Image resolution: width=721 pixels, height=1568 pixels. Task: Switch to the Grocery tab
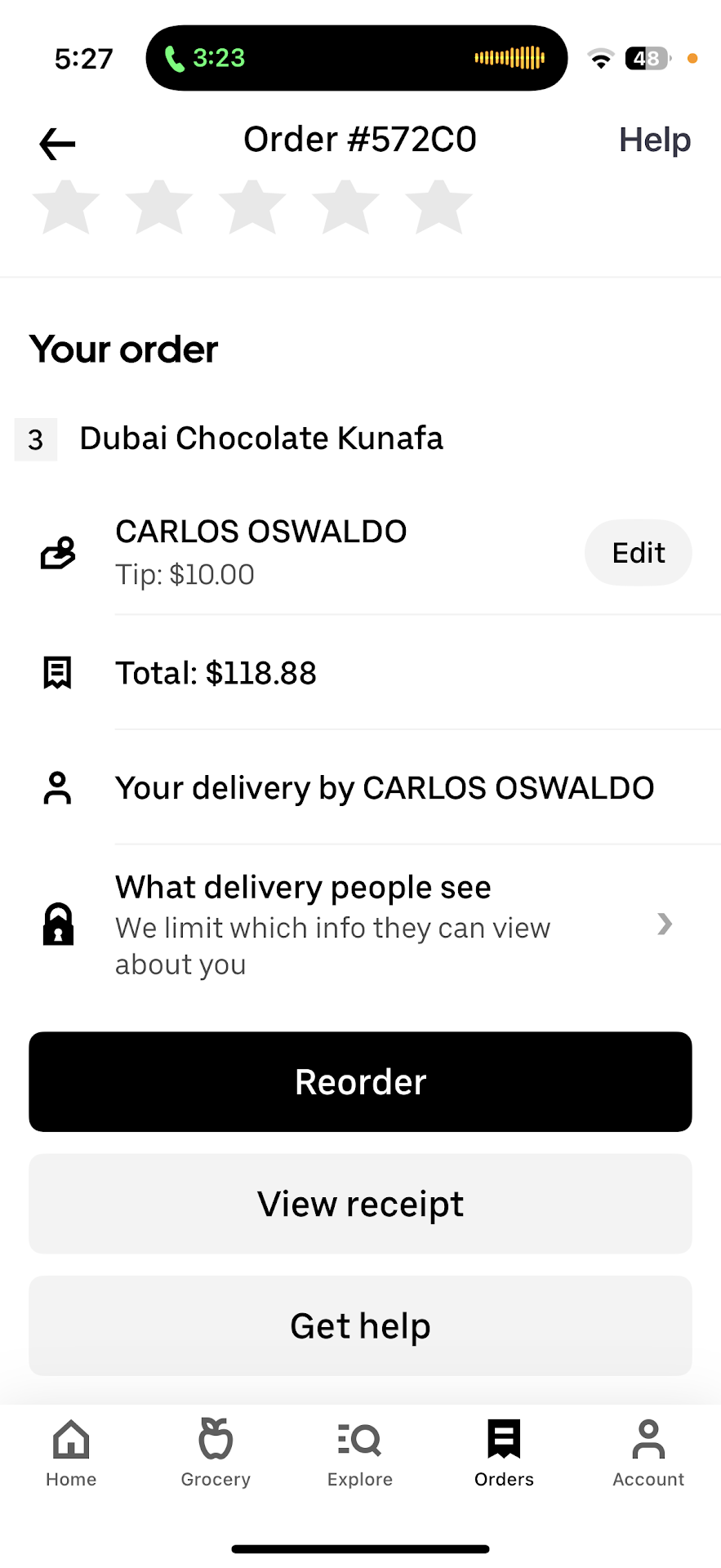pyautogui.click(x=216, y=1453)
